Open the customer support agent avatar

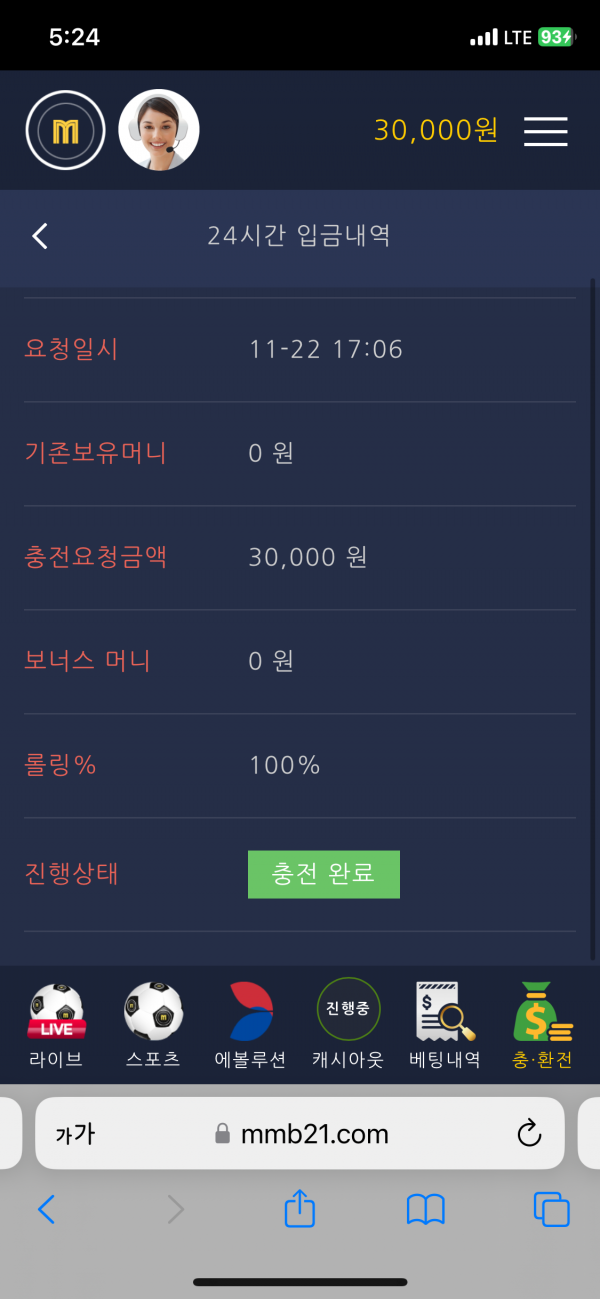pyautogui.click(x=159, y=130)
